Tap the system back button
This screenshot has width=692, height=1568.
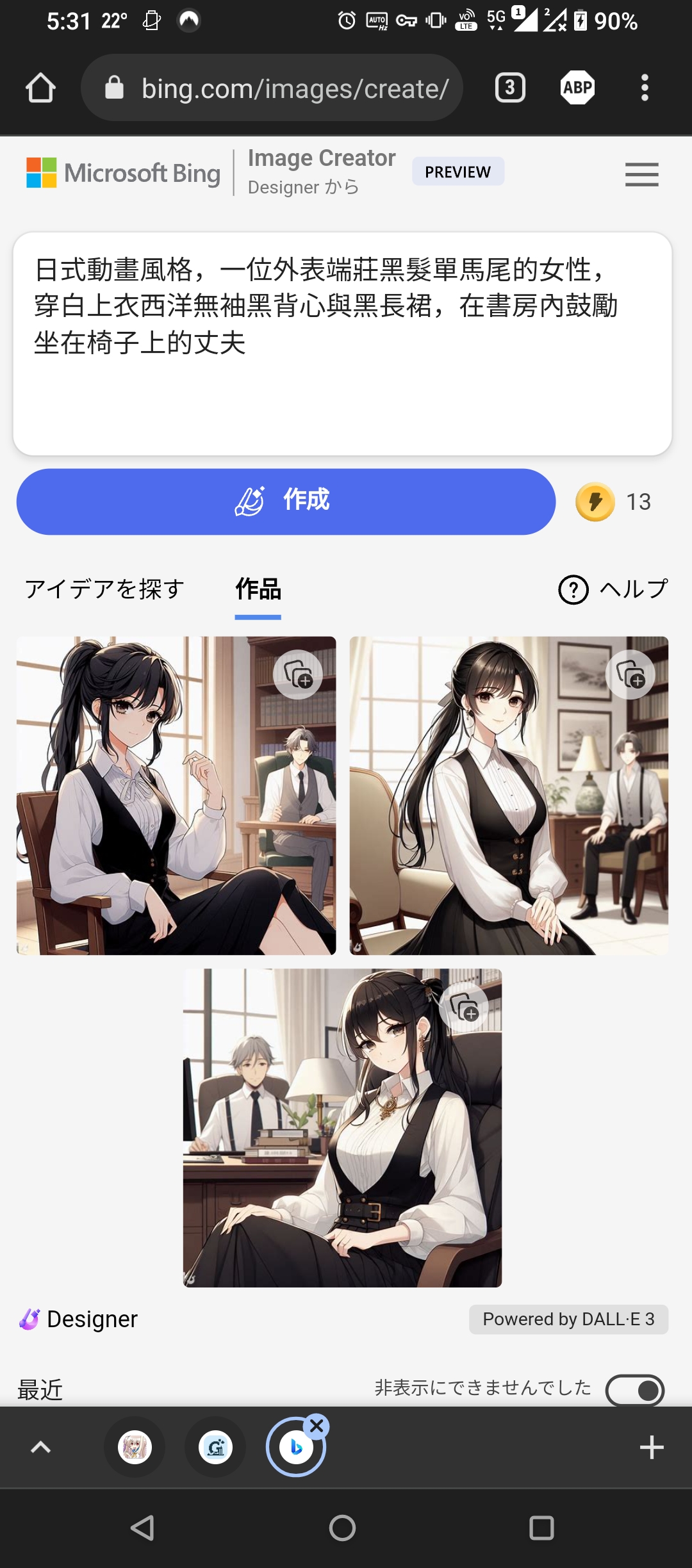(x=143, y=1528)
